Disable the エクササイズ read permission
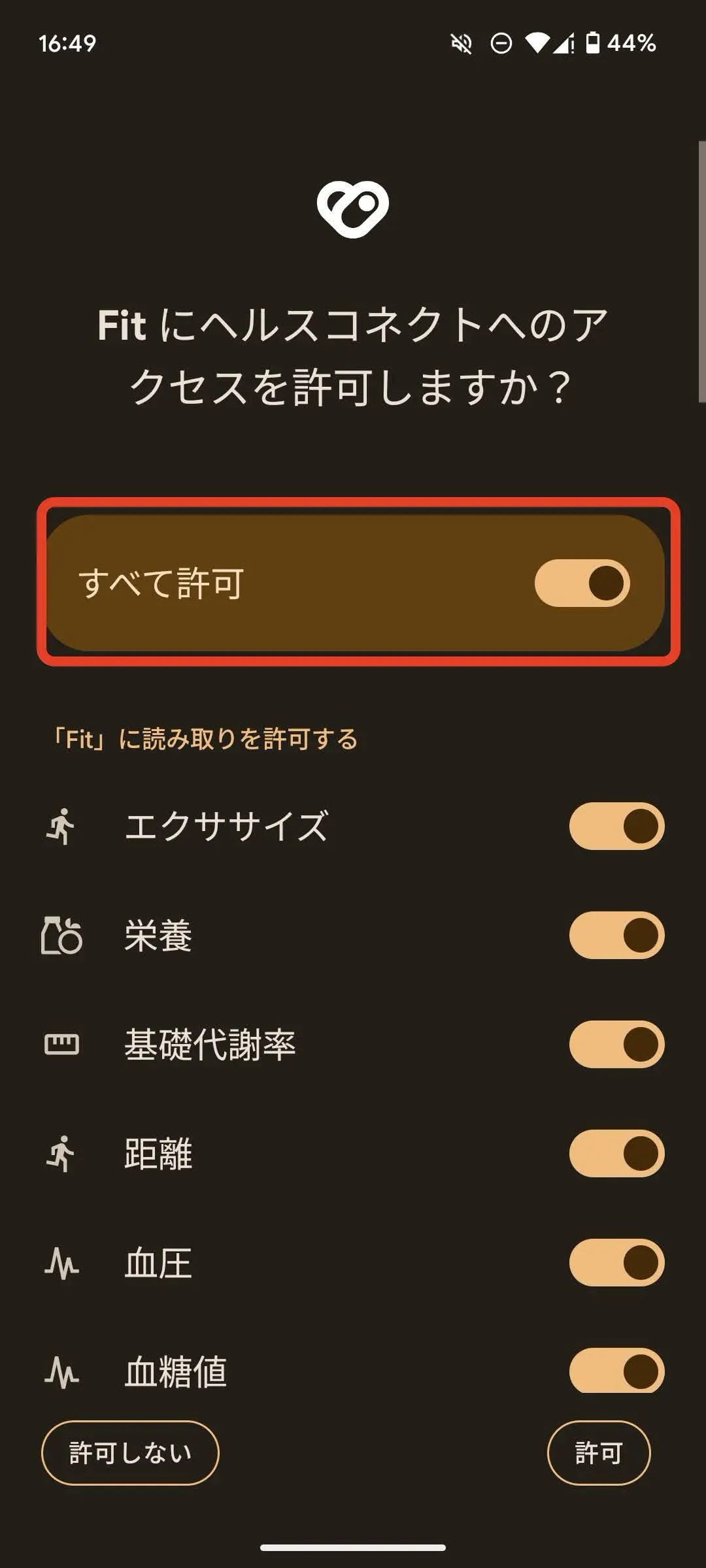The width and height of the screenshot is (706, 1568). coord(616,826)
